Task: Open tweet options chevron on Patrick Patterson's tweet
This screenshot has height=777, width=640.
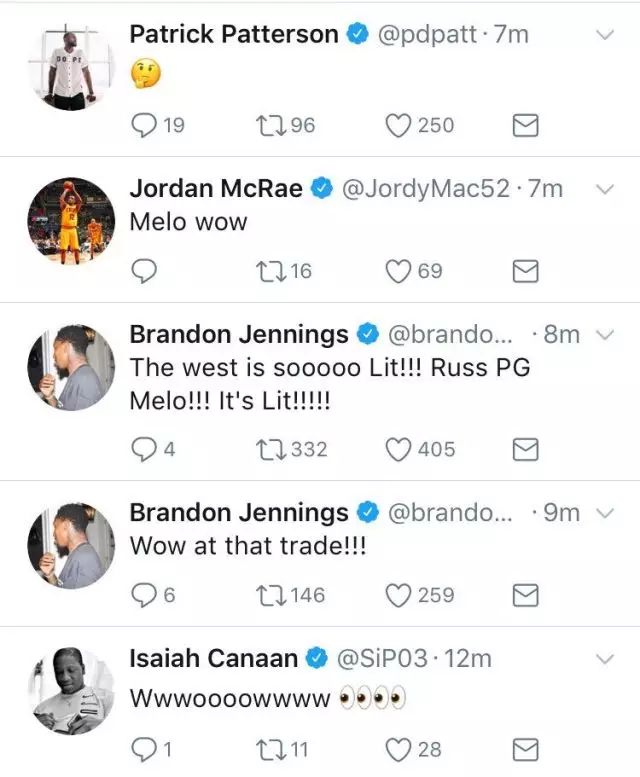Action: 604,35
